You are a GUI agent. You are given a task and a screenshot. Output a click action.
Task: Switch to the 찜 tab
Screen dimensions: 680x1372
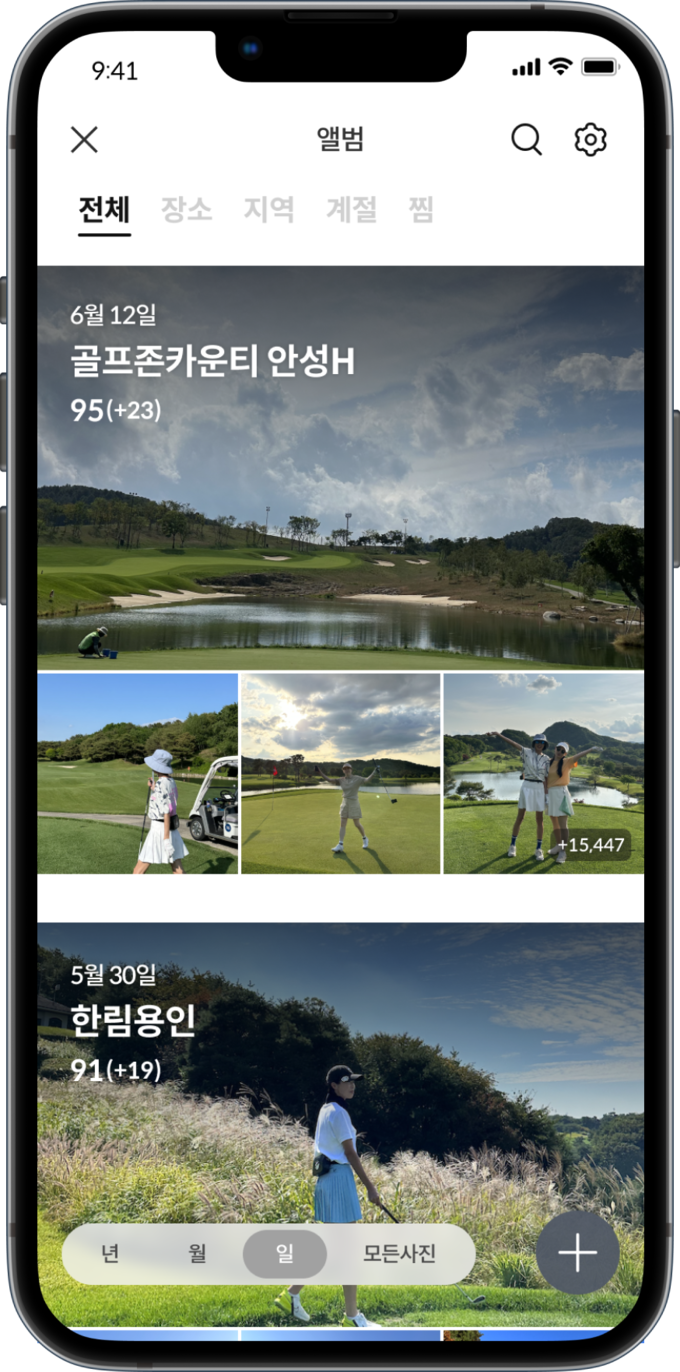(x=421, y=210)
